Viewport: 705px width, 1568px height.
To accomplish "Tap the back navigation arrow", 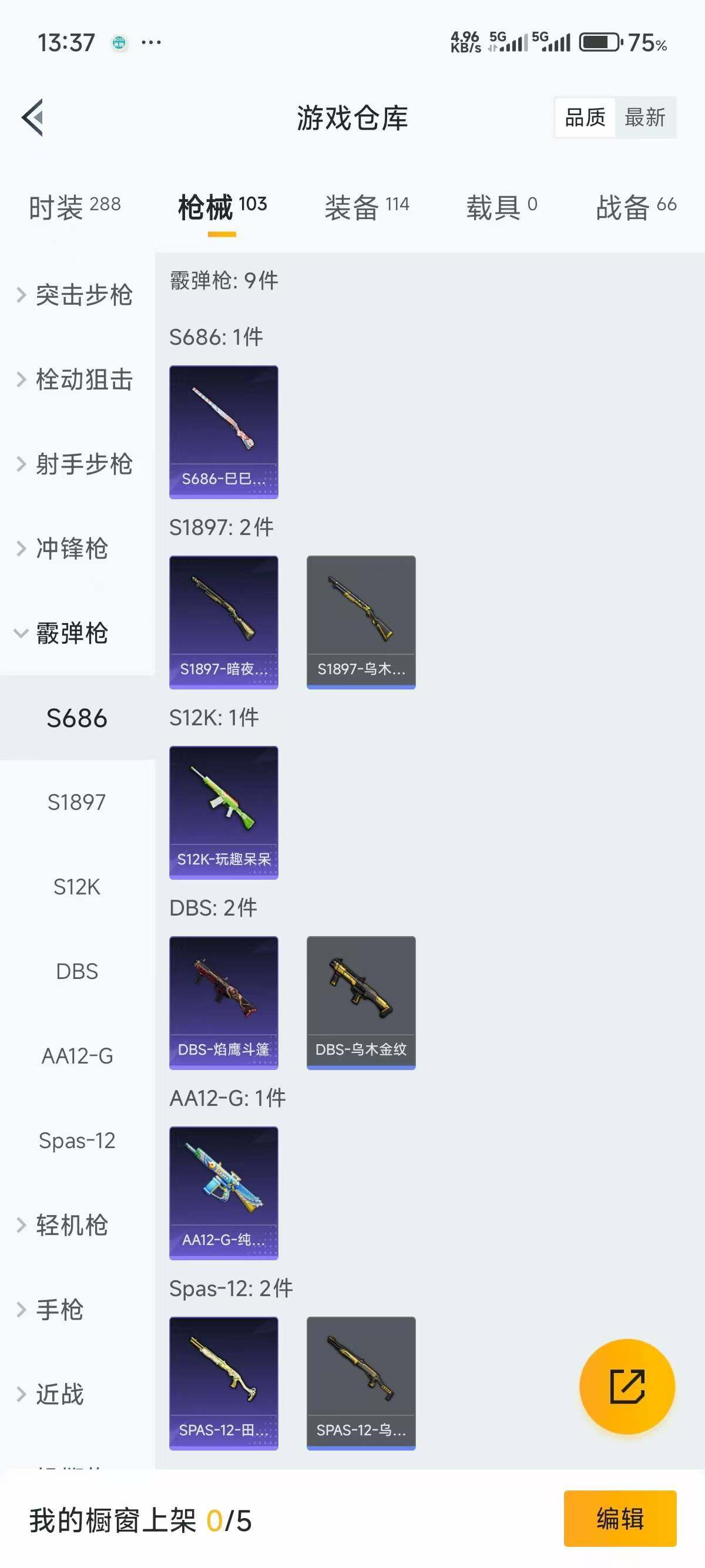I will coord(31,117).
